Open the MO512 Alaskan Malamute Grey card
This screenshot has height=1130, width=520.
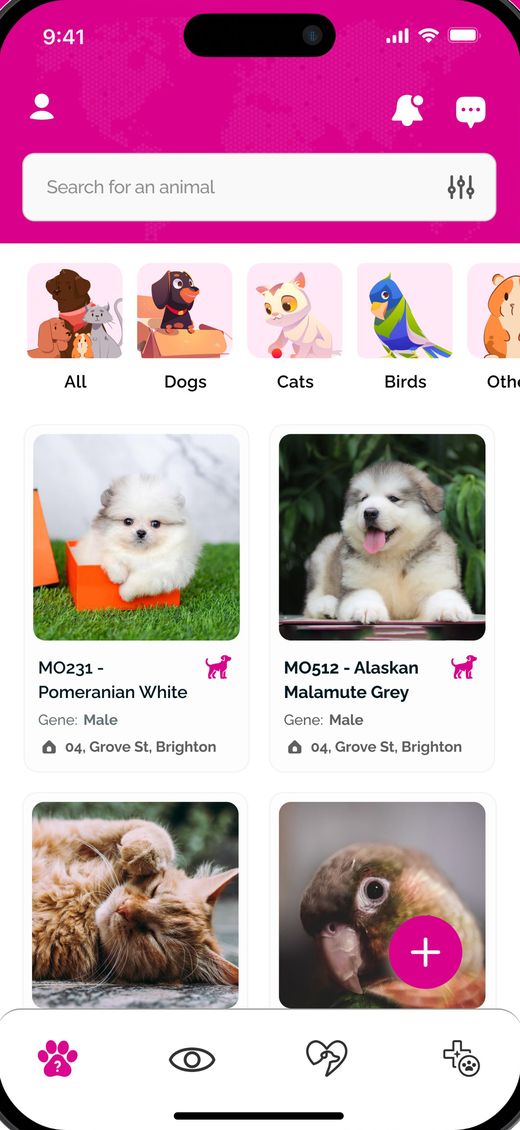point(382,598)
